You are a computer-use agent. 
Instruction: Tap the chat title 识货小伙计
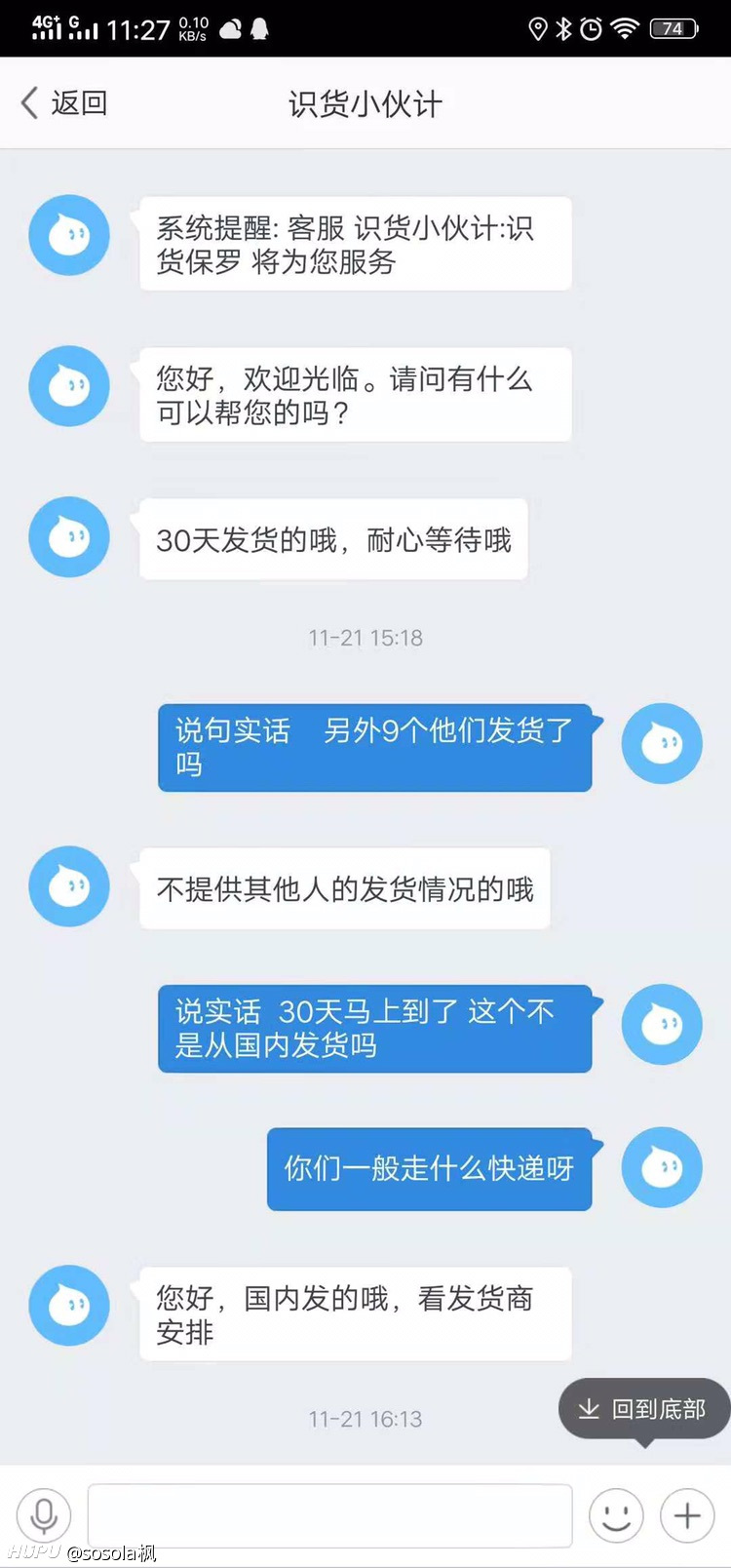[x=365, y=102]
